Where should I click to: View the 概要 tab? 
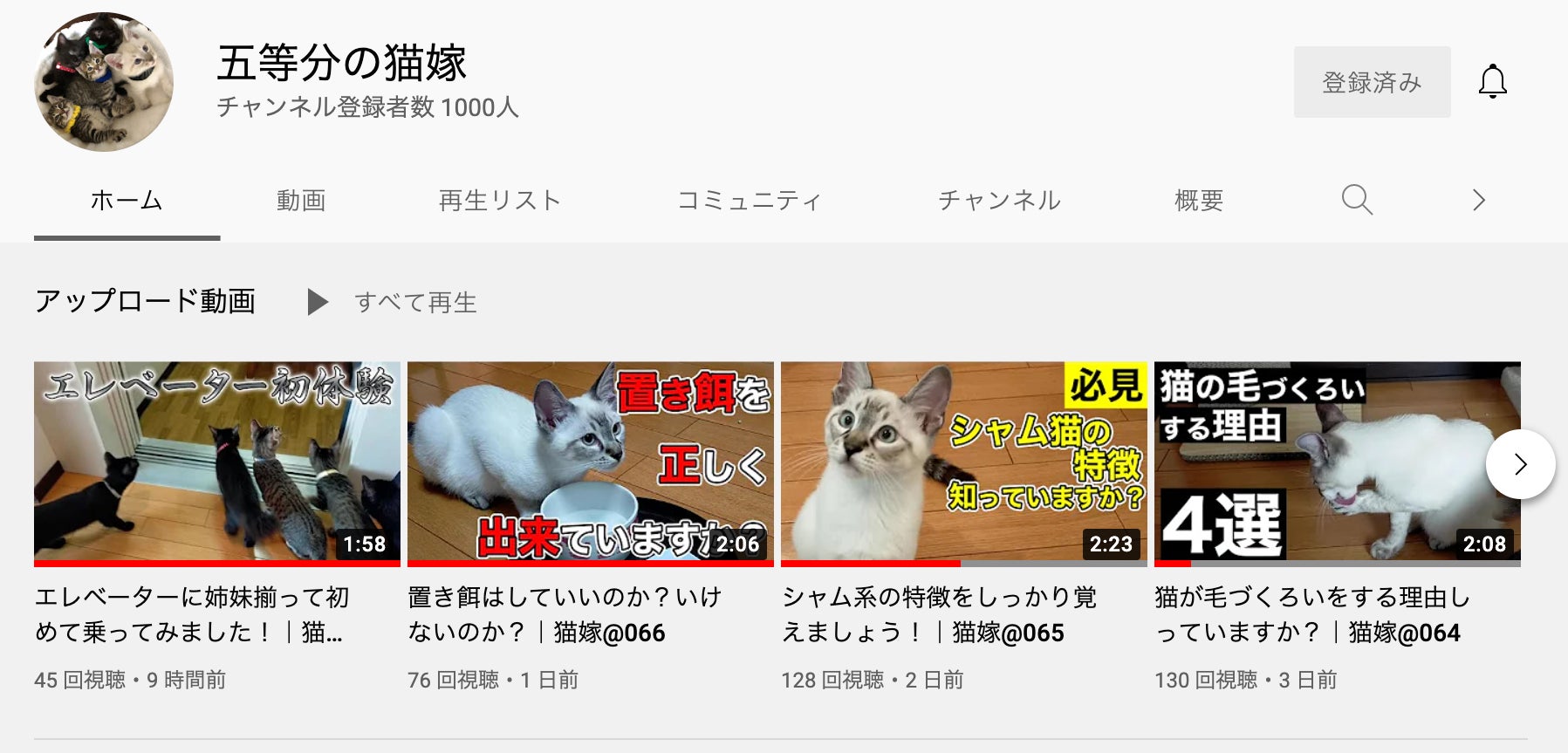point(1199,201)
